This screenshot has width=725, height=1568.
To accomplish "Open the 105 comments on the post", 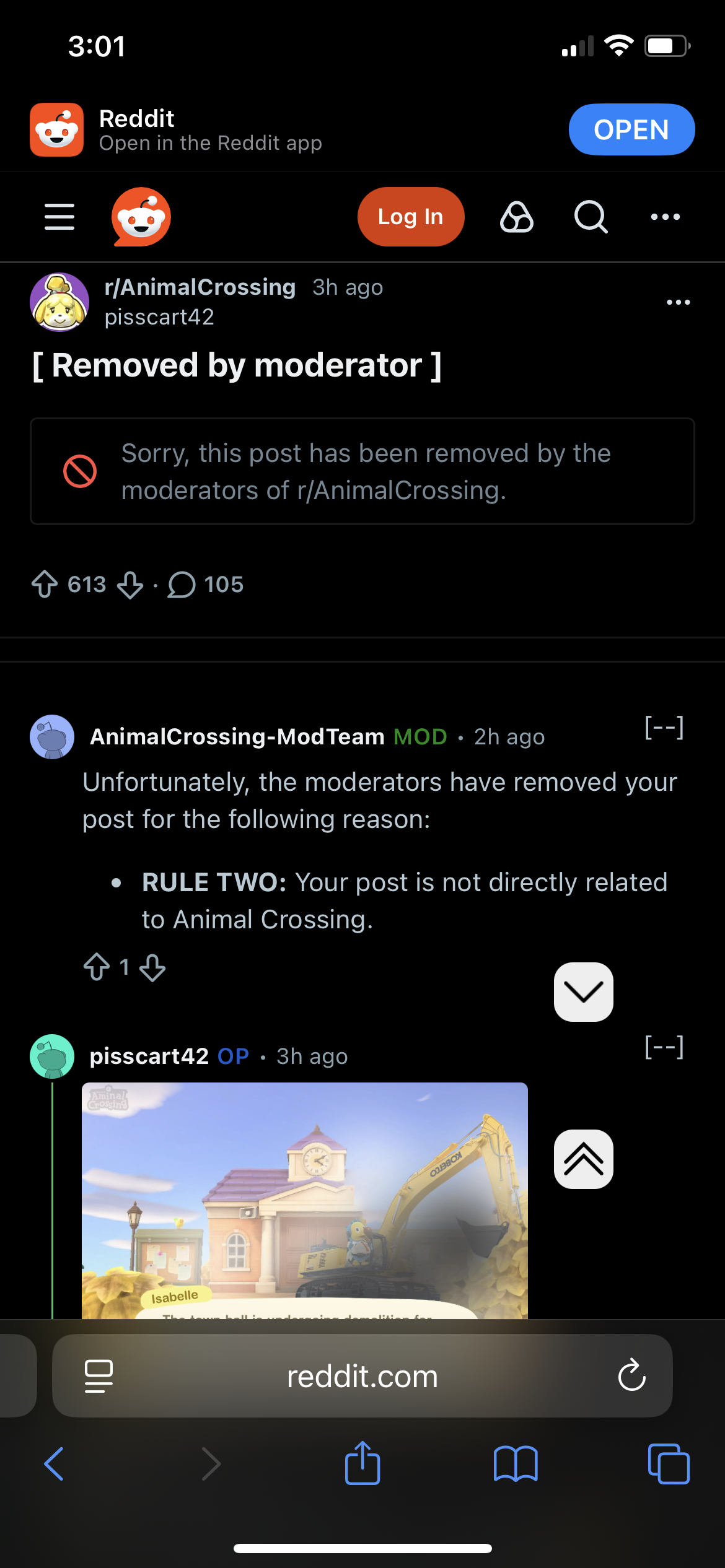I will click(x=206, y=584).
